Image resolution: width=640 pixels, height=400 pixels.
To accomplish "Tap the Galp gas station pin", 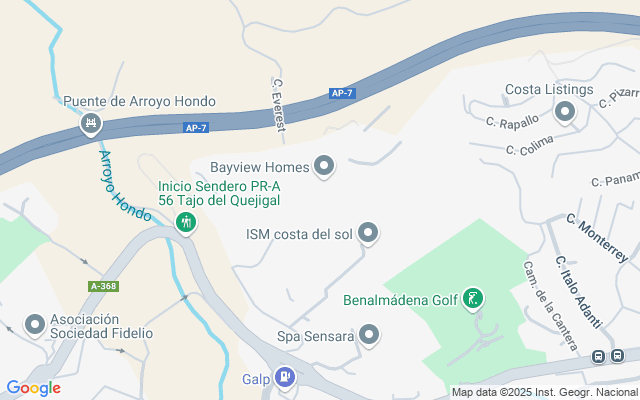I will pyautogui.click(x=285, y=378).
